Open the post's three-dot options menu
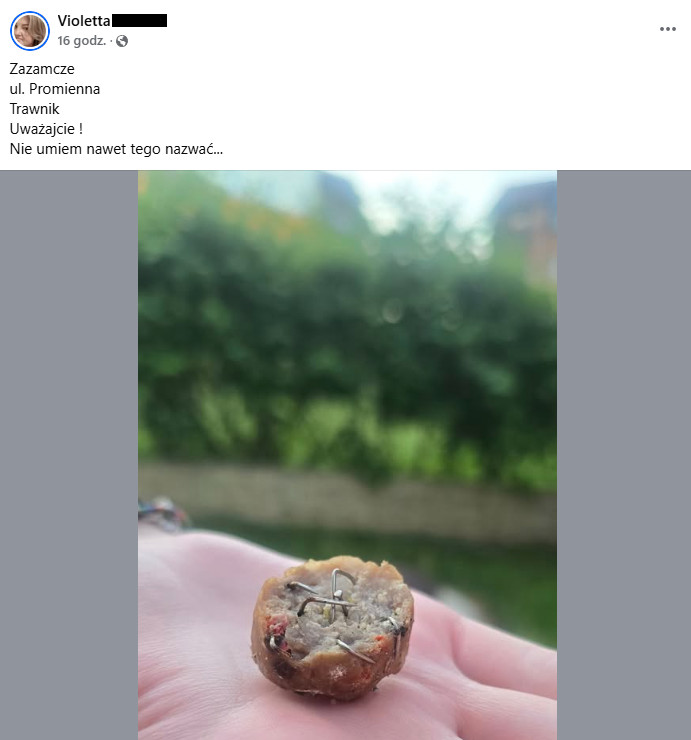691x740 pixels. (667, 30)
